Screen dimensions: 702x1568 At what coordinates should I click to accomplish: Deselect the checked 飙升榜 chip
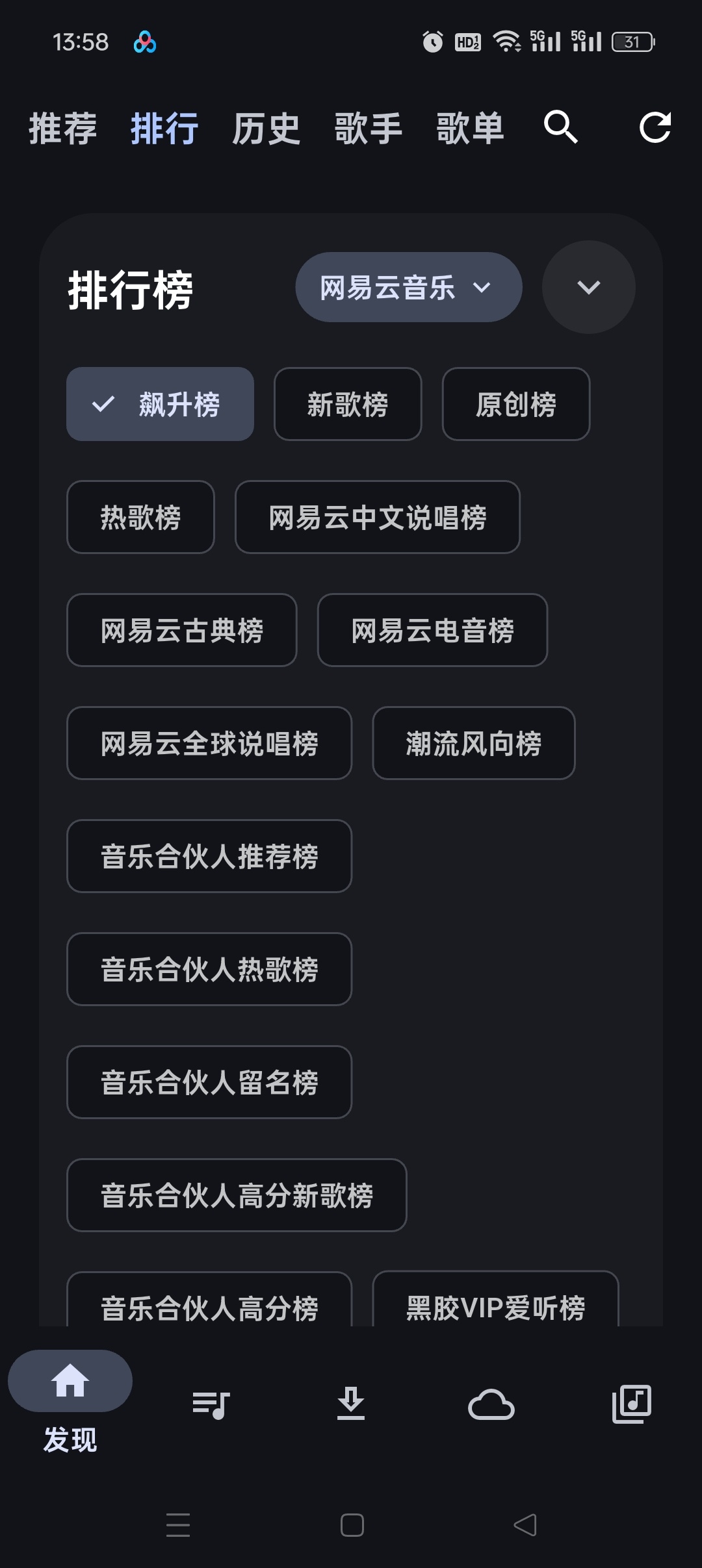pyautogui.click(x=160, y=404)
